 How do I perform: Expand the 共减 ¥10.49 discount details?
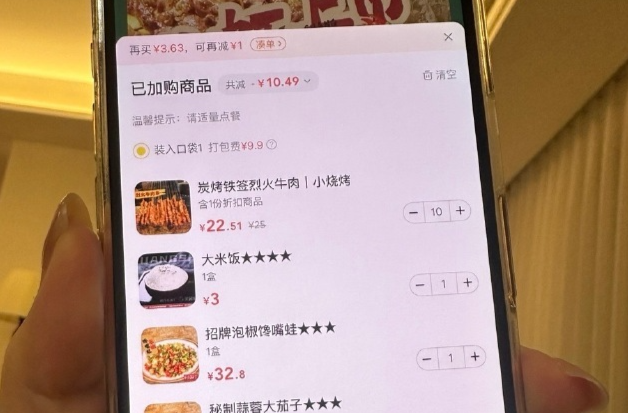tap(283, 82)
